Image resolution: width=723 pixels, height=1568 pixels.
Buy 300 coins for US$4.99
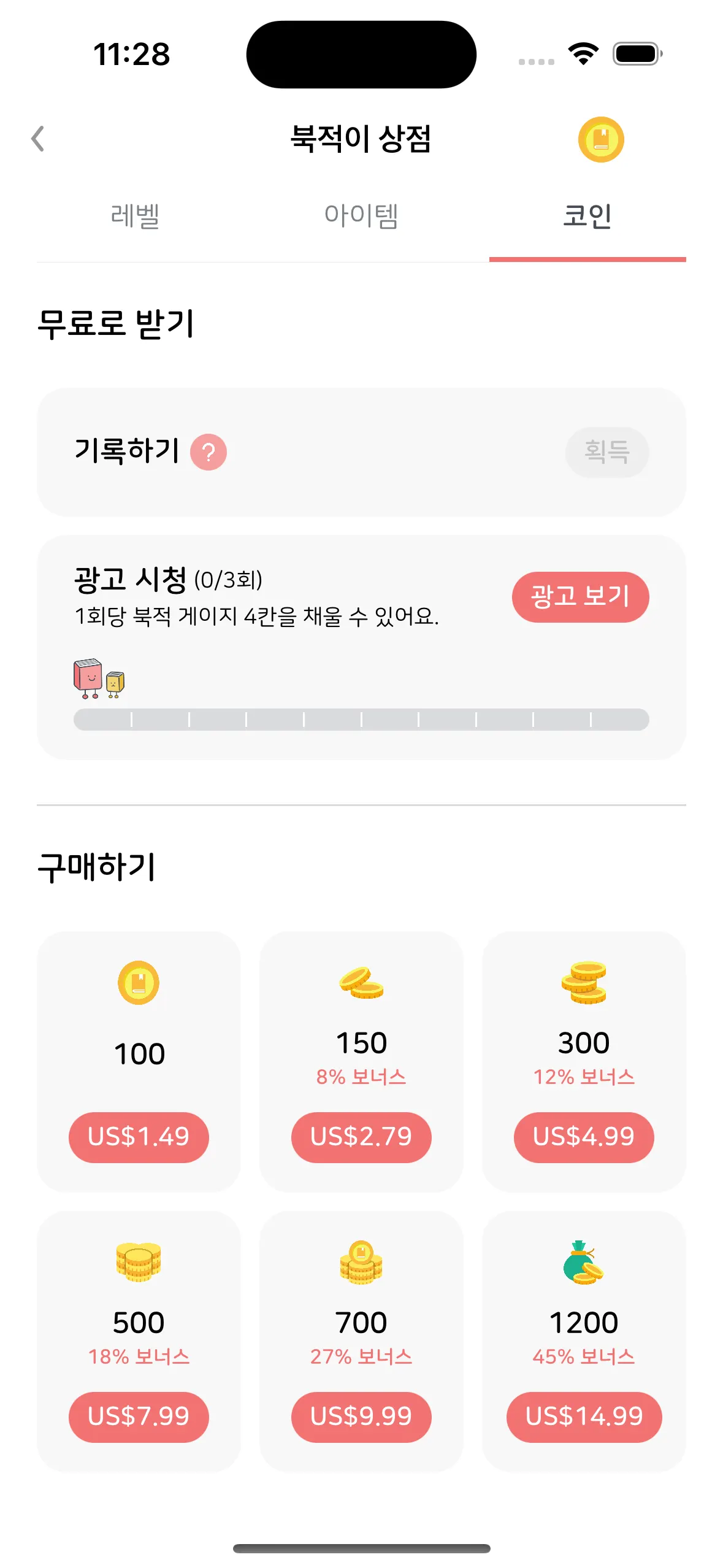[584, 1137]
